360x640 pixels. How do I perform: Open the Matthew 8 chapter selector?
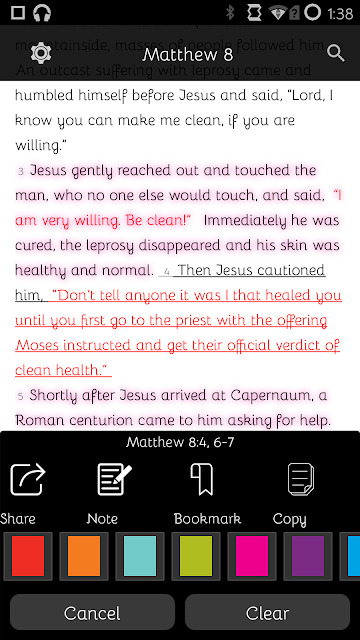pyautogui.click(x=187, y=55)
